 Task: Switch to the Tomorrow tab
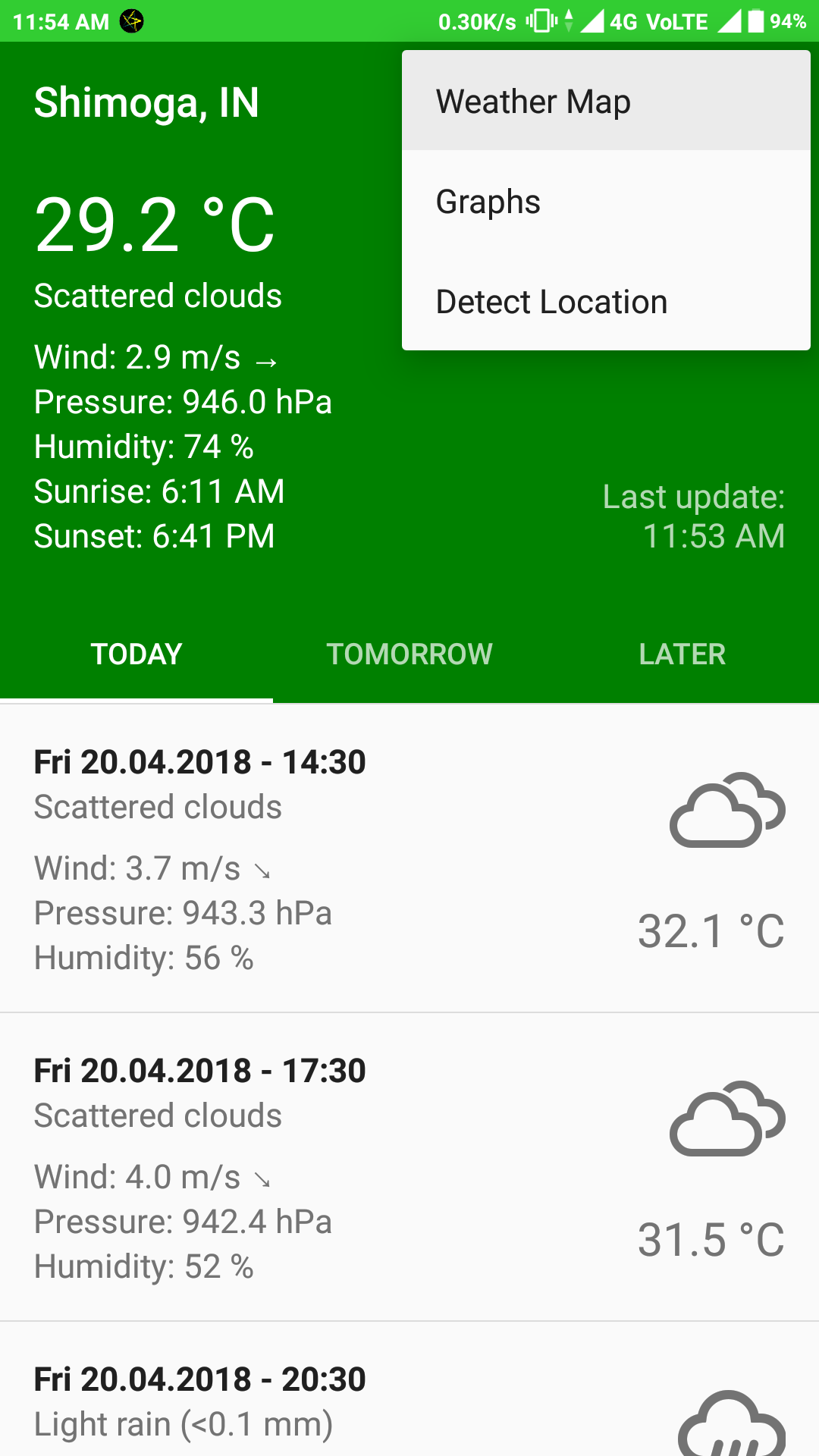(409, 654)
